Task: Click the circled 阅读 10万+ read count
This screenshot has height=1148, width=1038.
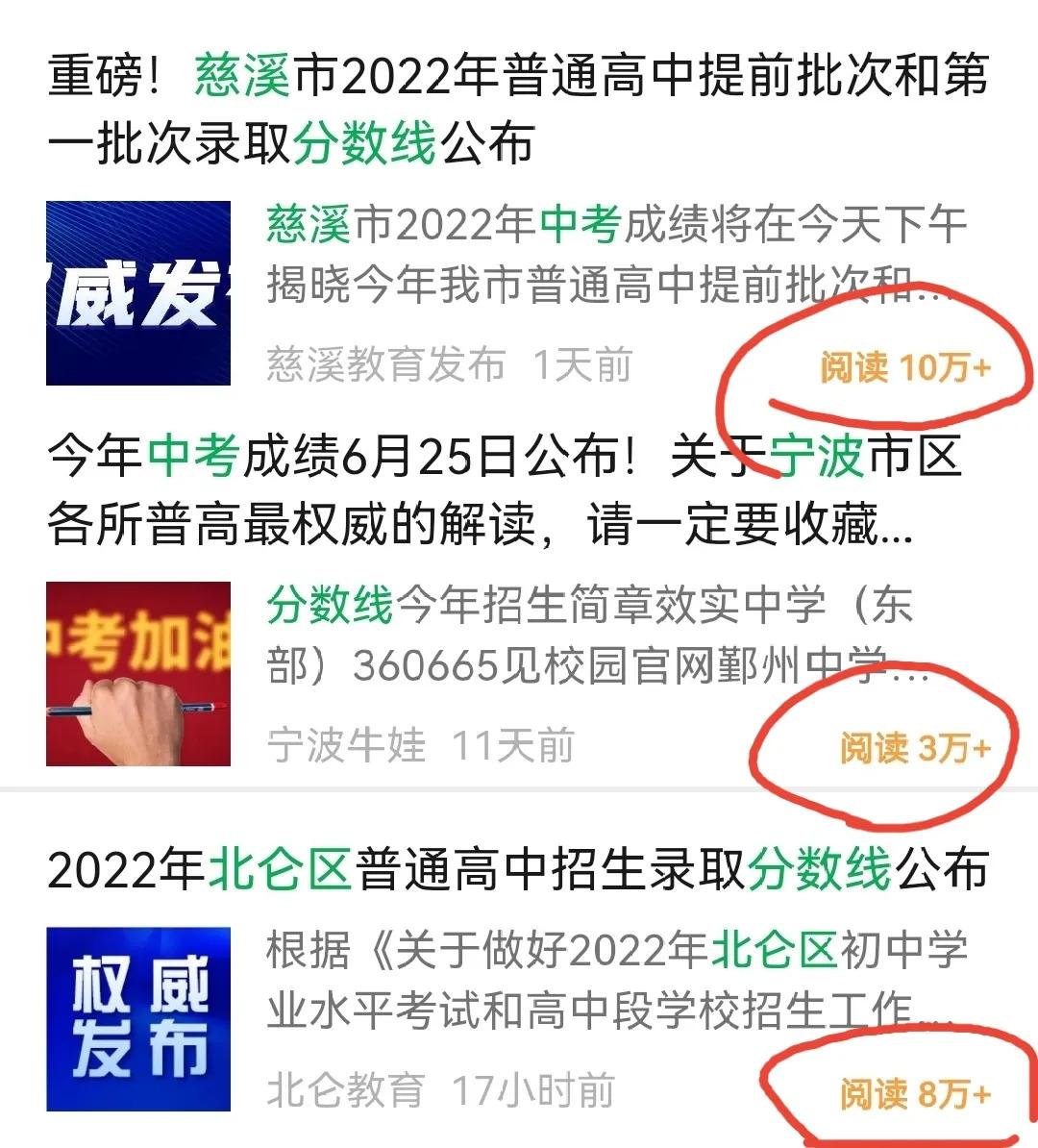Action: click(x=903, y=365)
